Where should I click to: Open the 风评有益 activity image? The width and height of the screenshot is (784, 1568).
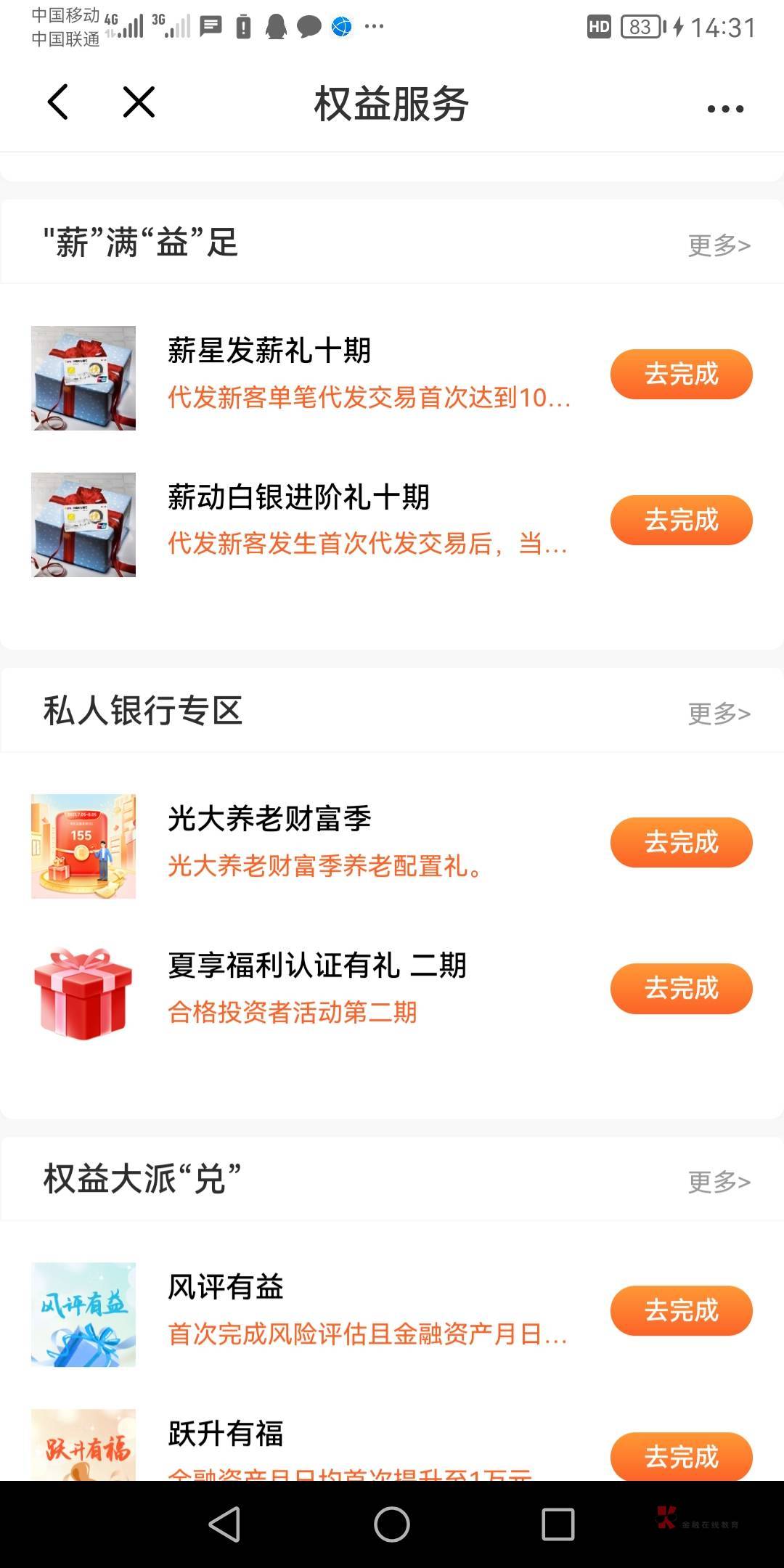pos(83,1315)
